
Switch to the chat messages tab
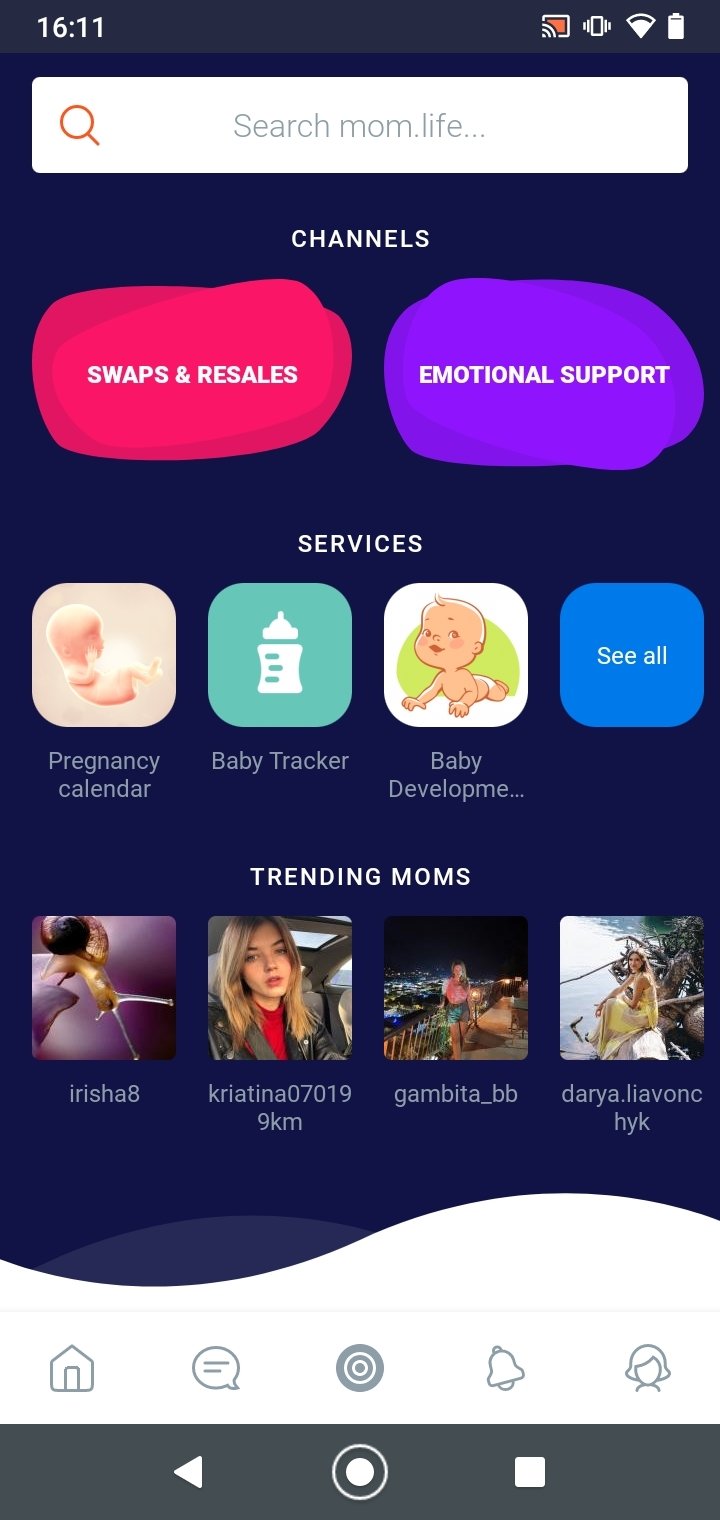216,1368
